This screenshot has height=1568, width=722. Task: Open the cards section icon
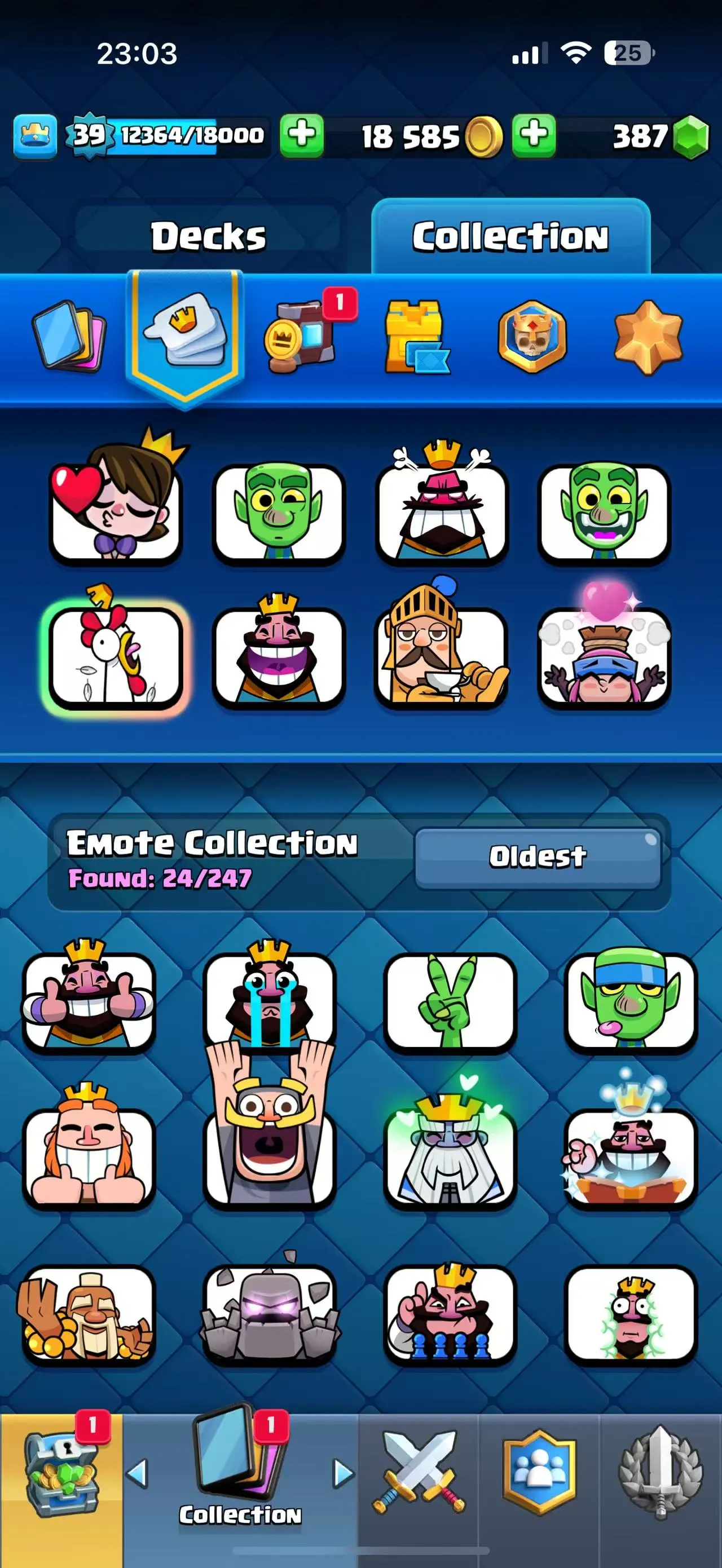68,337
